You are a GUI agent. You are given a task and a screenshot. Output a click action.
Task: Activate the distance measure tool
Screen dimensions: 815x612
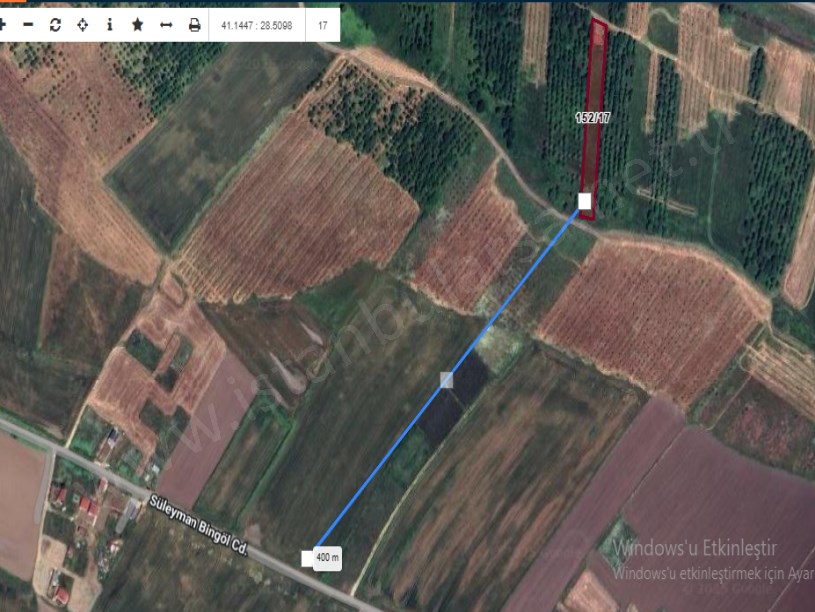click(166, 25)
